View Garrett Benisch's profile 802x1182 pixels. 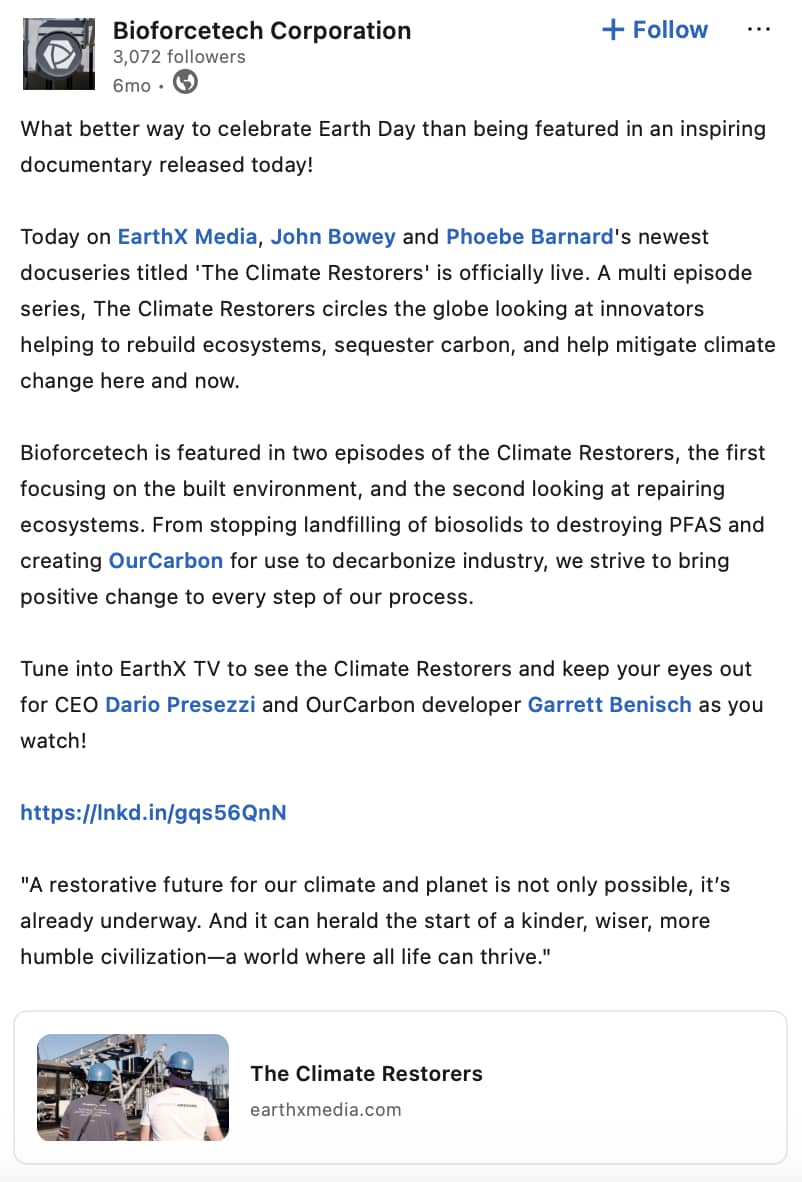(x=610, y=705)
